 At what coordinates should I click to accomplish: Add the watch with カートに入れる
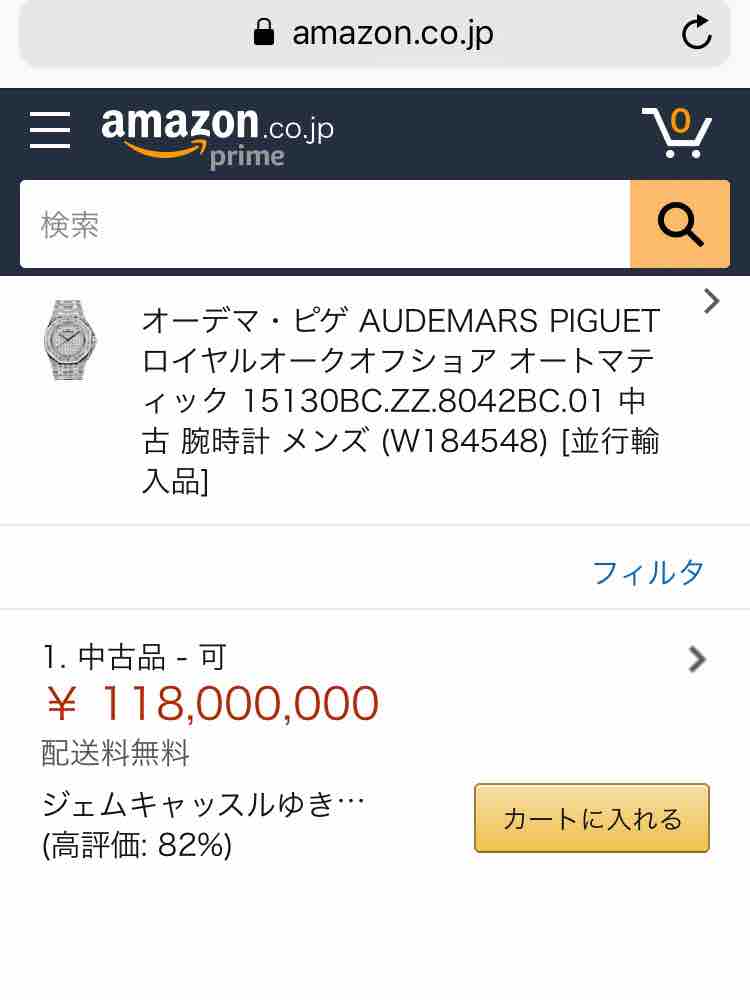pyautogui.click(x=592, y=818)
